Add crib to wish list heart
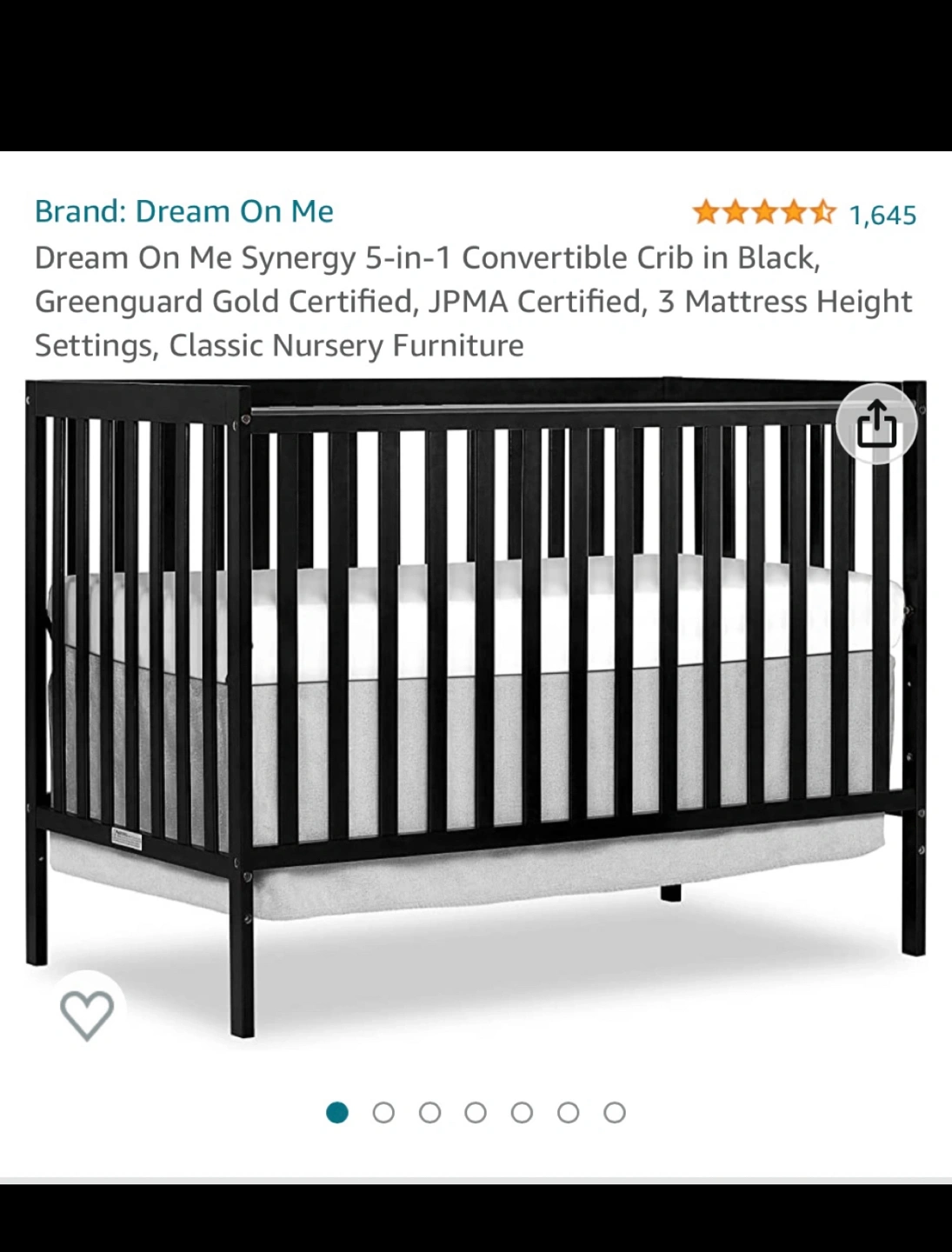Image resolution: width=952 pixels, height=1252 pixels. tap(86, 1014)
